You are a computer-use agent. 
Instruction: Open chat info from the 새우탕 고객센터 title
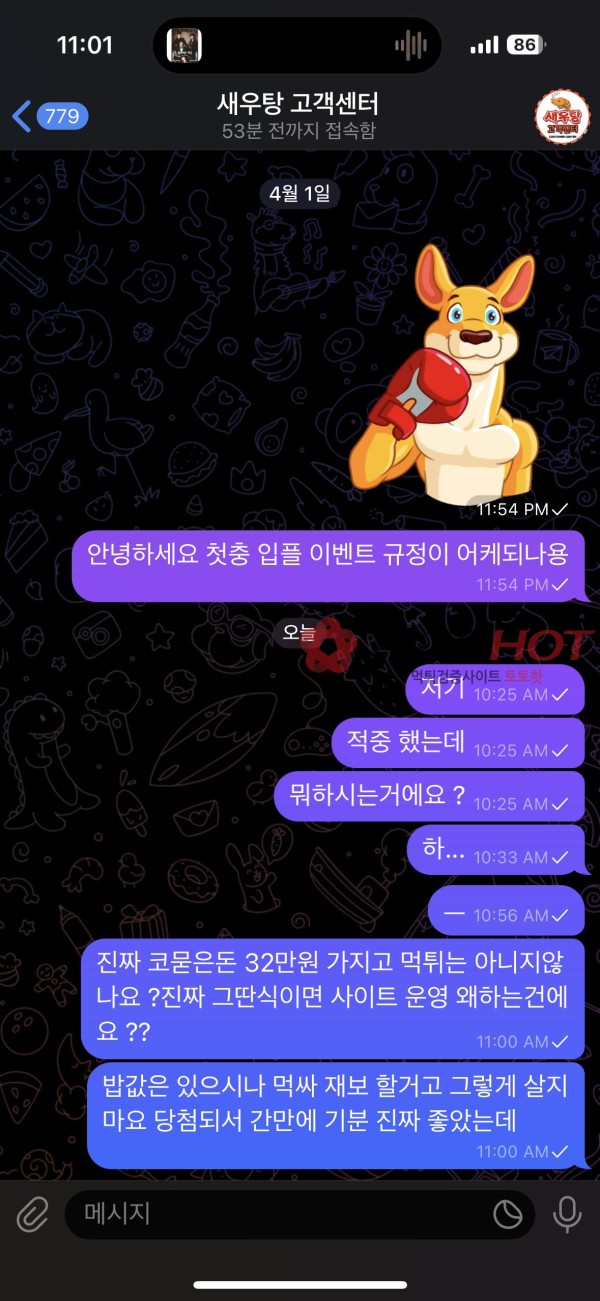pos(297,115)
